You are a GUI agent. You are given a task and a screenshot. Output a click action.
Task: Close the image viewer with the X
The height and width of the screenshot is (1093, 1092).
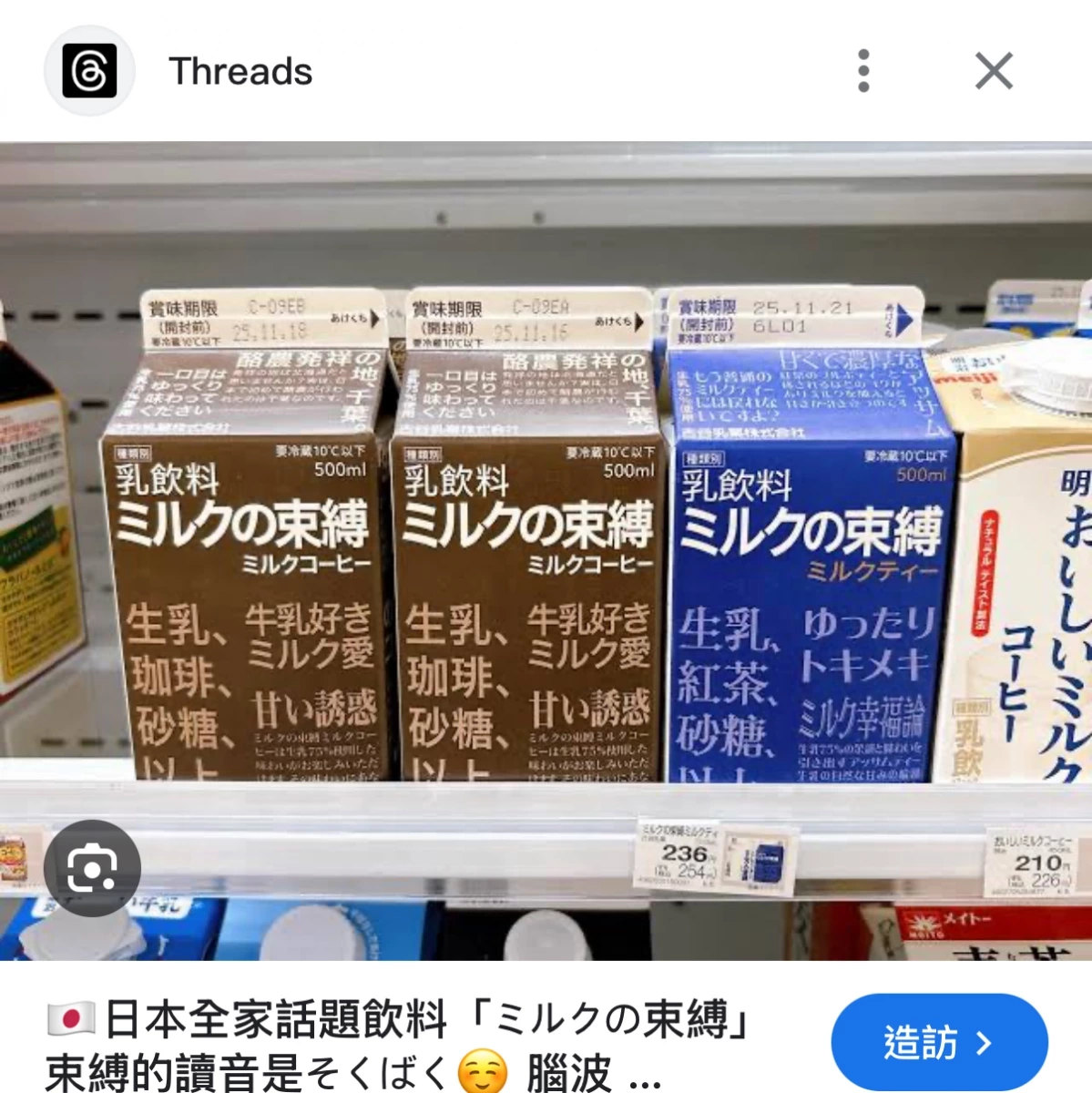tap(993, 71)
